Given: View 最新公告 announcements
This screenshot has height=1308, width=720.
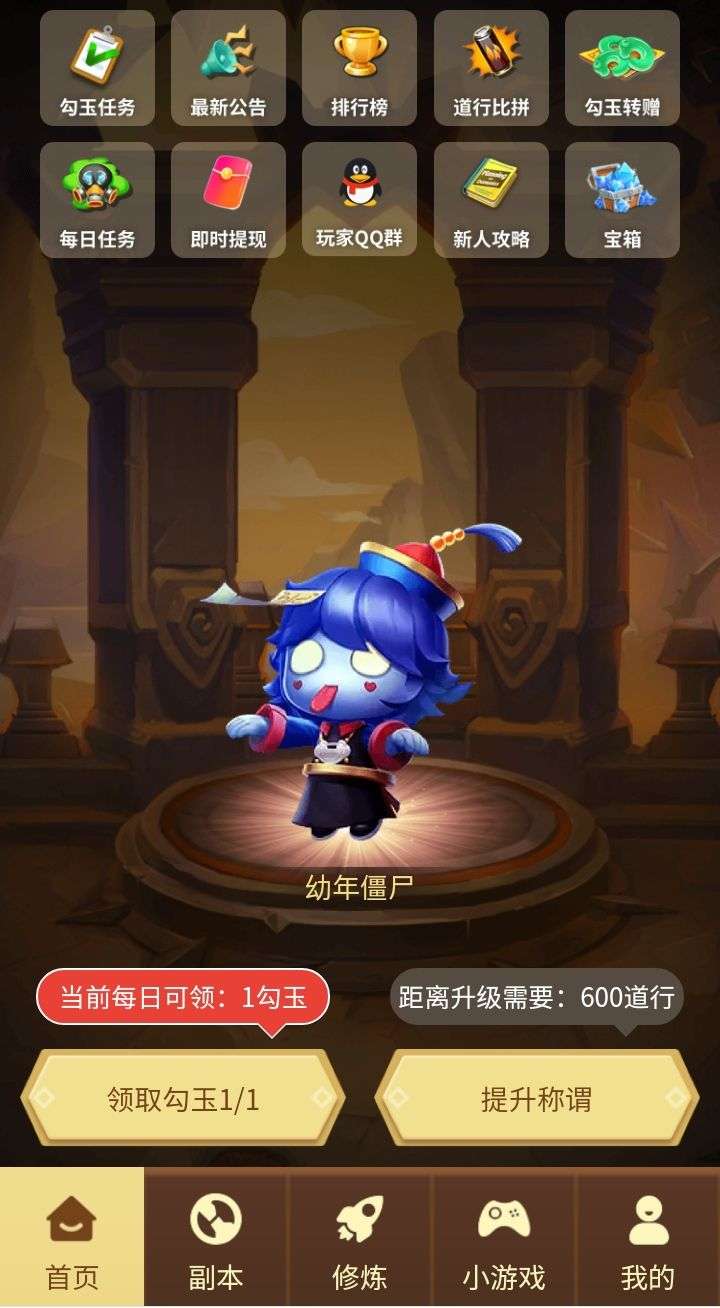Looking at the screenshot, I should coord(228,68).
